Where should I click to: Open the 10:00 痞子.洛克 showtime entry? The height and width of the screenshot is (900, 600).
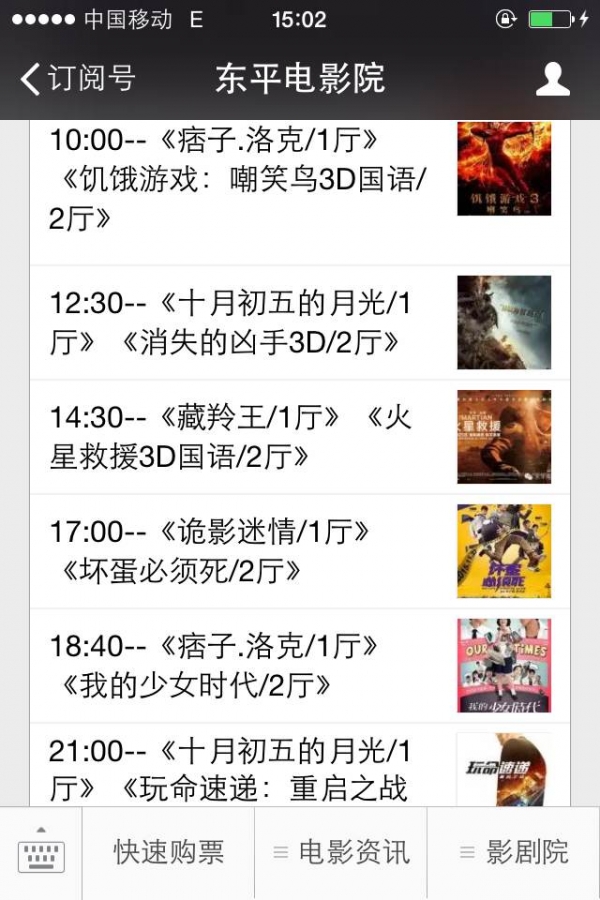click(240, 180)
